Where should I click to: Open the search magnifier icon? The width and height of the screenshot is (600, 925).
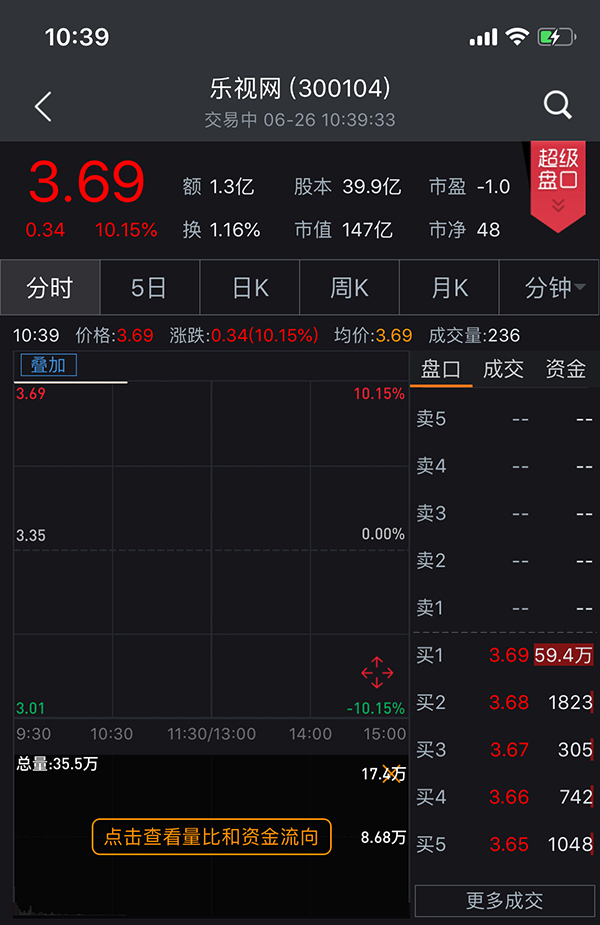coord(557,105)
